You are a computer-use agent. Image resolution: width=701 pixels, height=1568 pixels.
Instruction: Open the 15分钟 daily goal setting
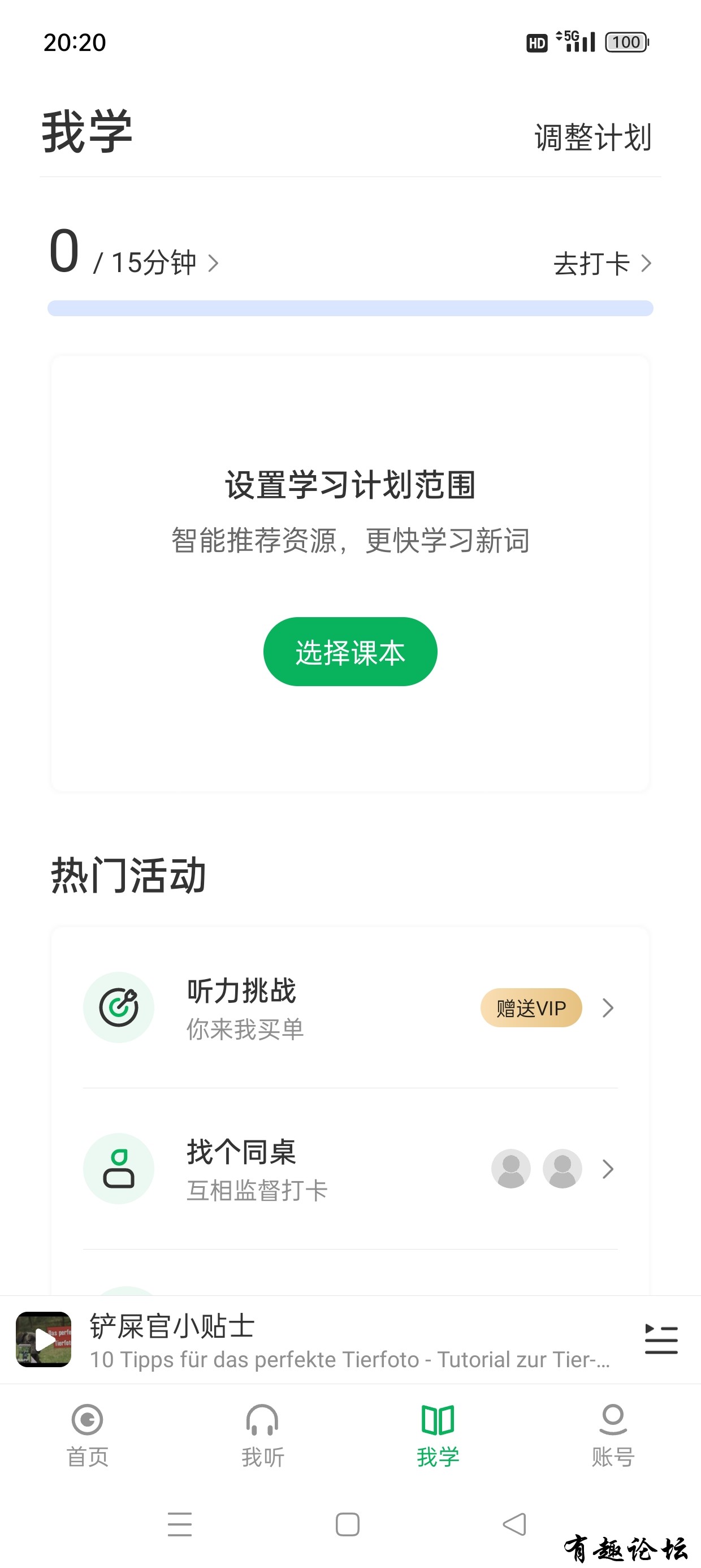tap(155, 263)
